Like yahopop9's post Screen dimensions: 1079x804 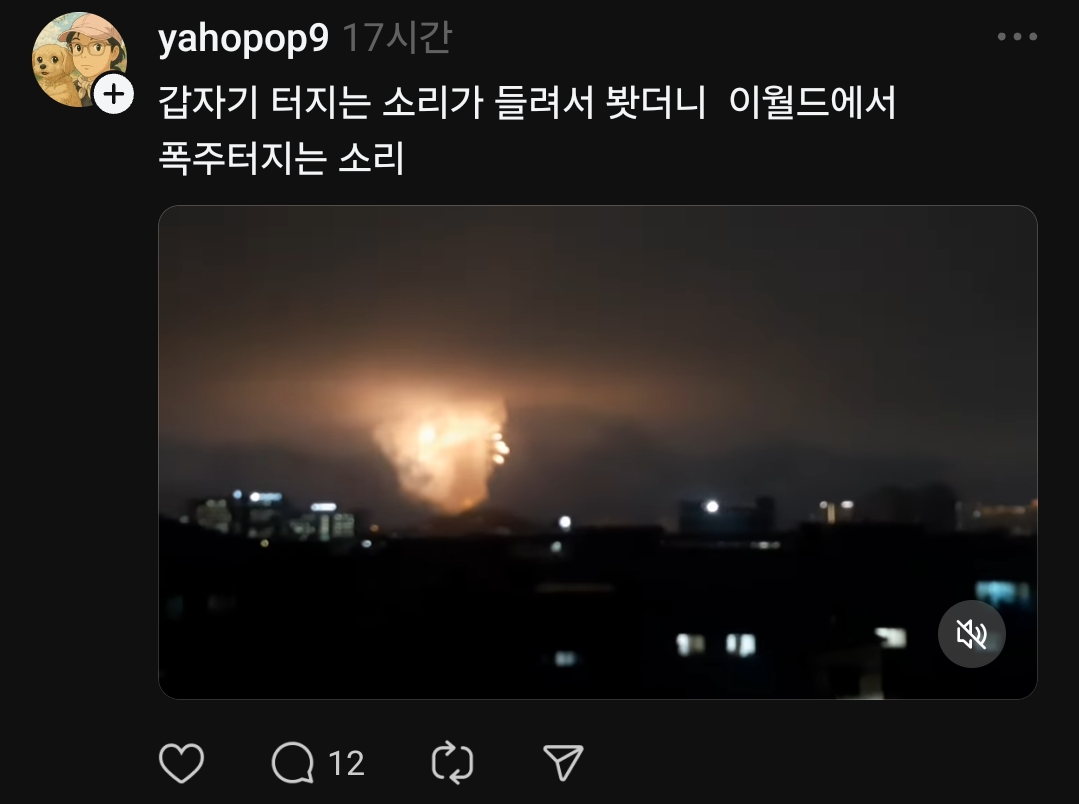click(x=182, y=763)
